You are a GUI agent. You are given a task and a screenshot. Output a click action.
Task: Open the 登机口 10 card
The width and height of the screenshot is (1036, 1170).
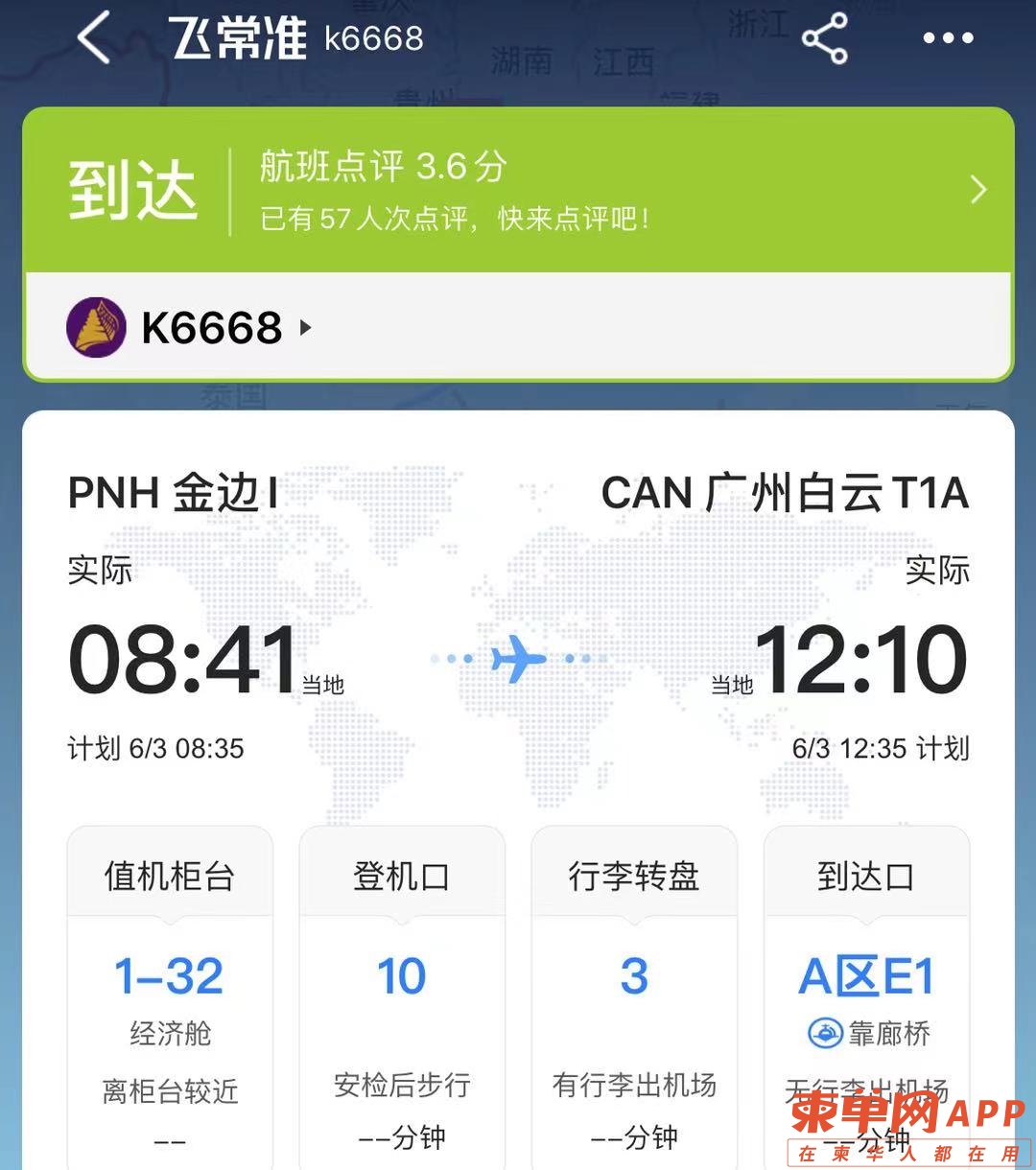click(402, 997)
